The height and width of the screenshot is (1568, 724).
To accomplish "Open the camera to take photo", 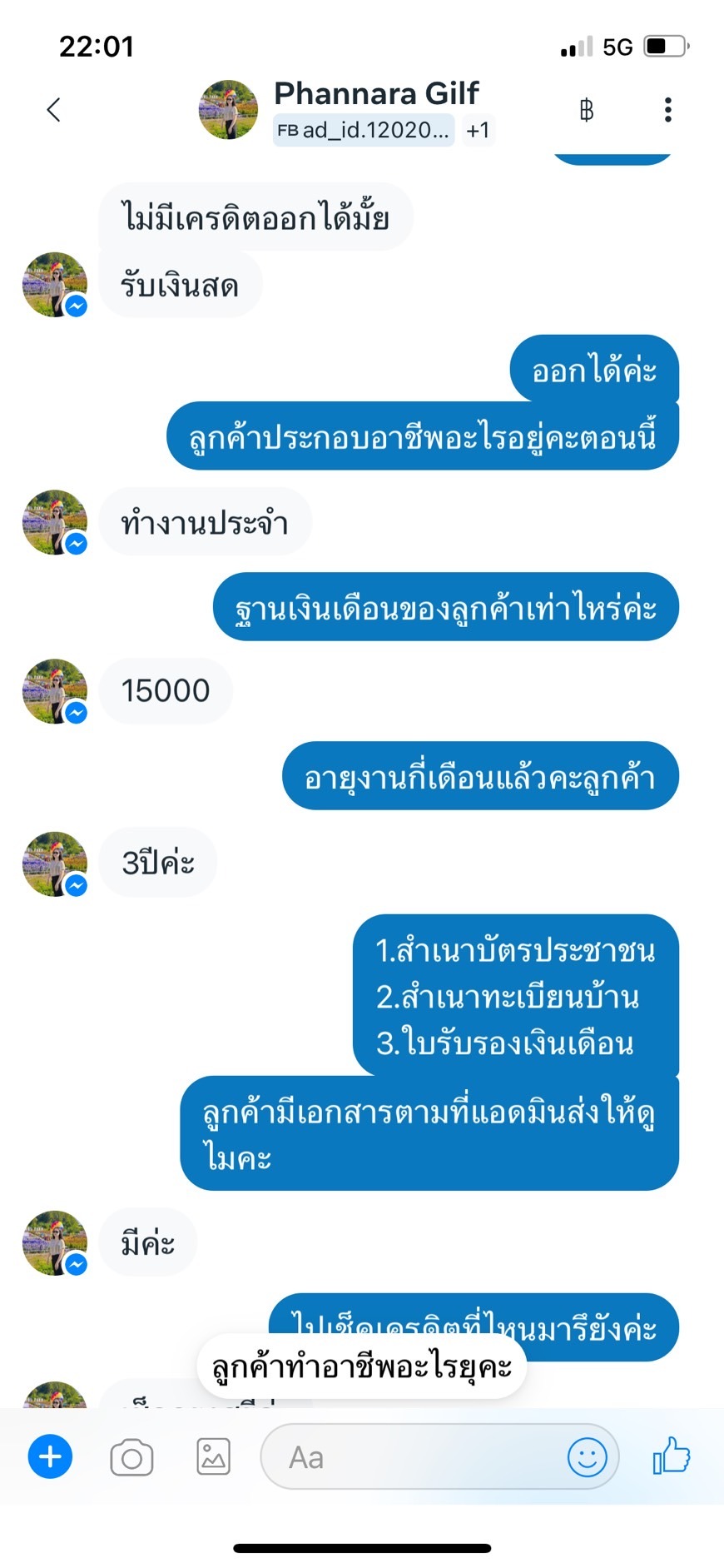I will pos(131,1457).
